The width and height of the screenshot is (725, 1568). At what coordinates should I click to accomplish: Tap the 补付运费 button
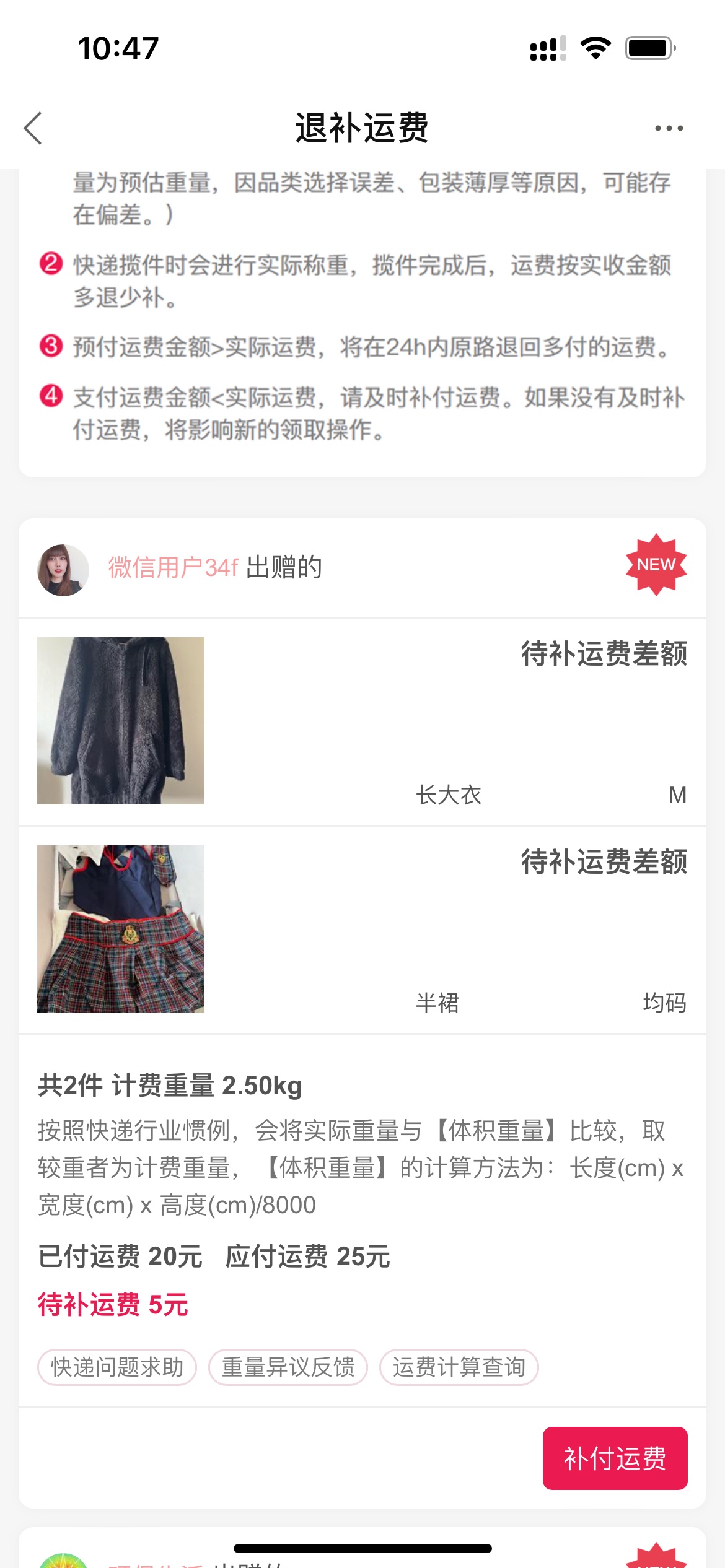pyautogui.click(x=615, y=1458)
